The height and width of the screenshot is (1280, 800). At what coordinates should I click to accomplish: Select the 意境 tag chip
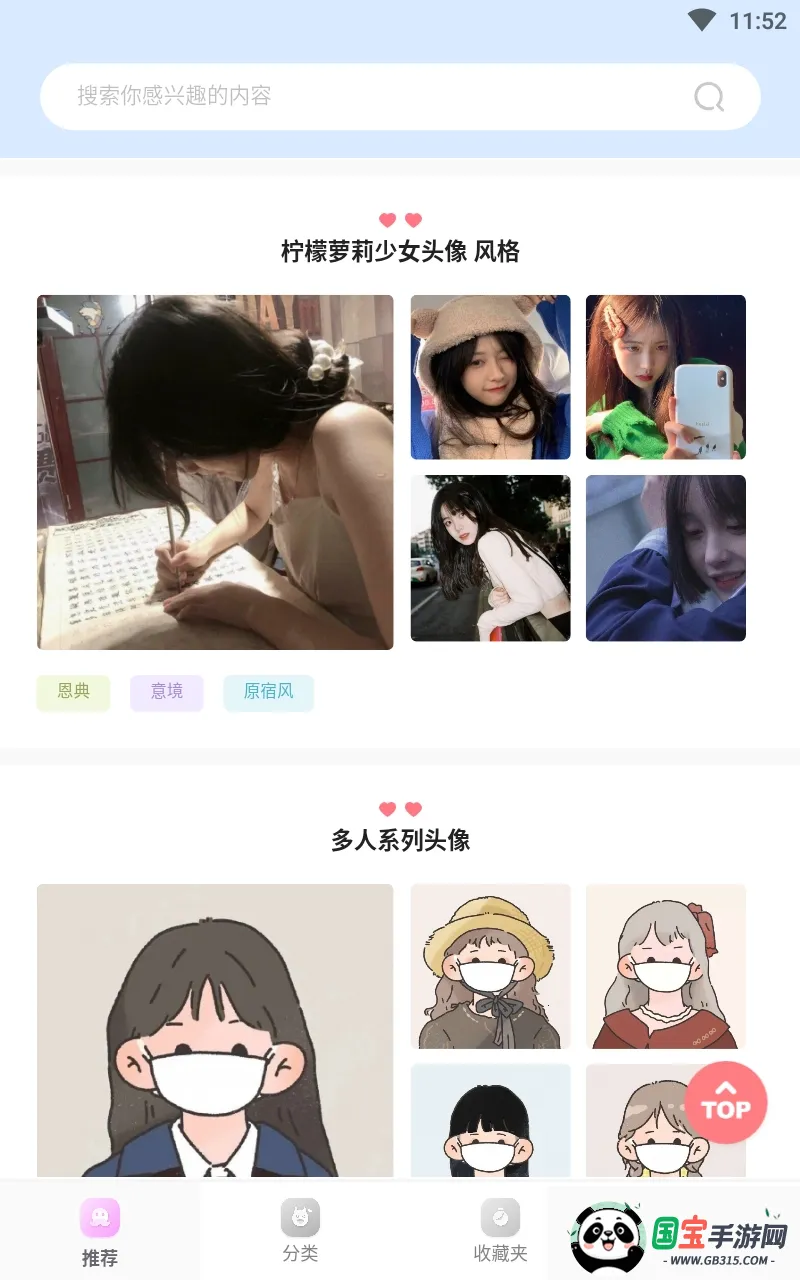[166, 692]
